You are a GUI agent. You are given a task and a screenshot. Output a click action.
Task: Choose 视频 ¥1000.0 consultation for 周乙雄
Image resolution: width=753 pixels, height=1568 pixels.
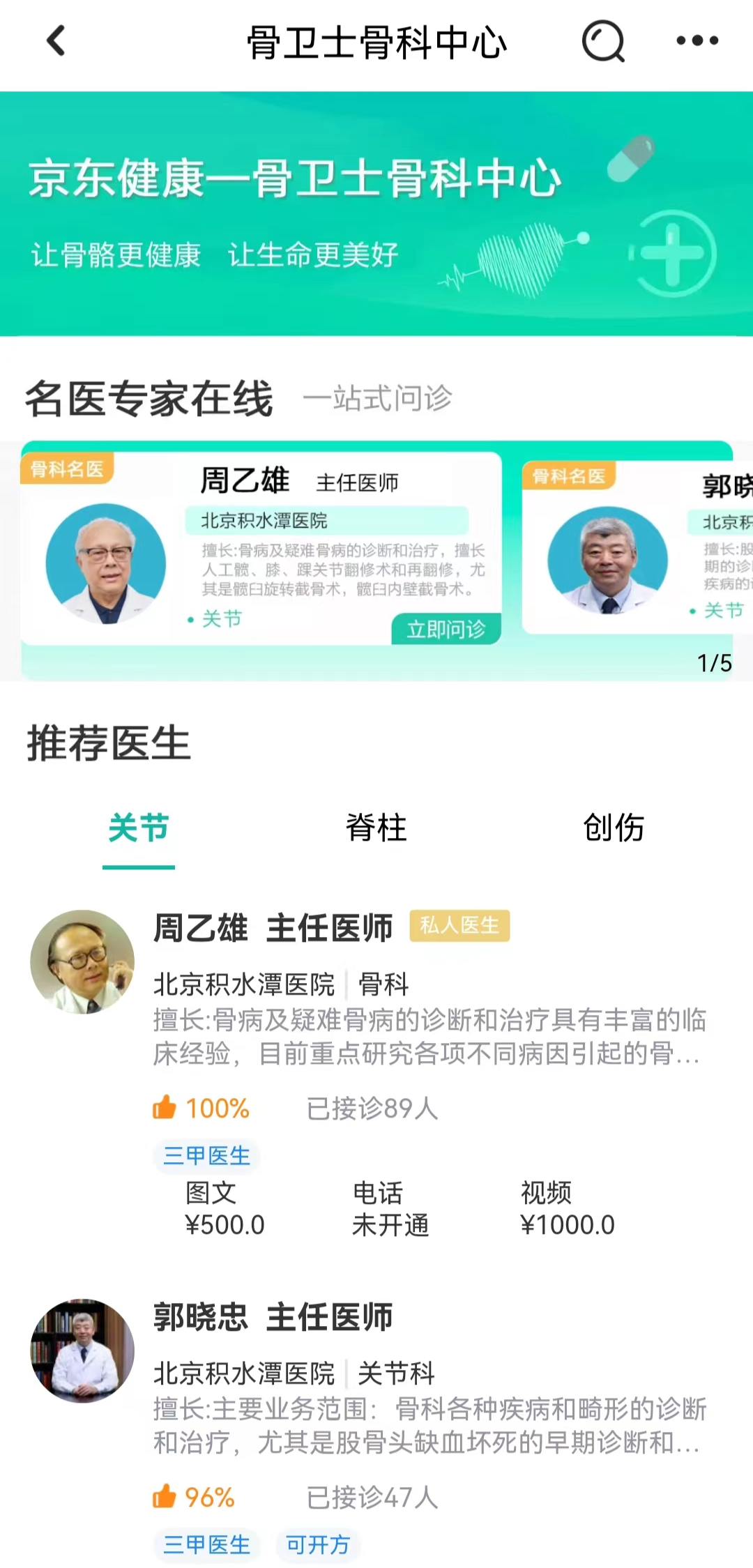click(x=568, y=1209)
